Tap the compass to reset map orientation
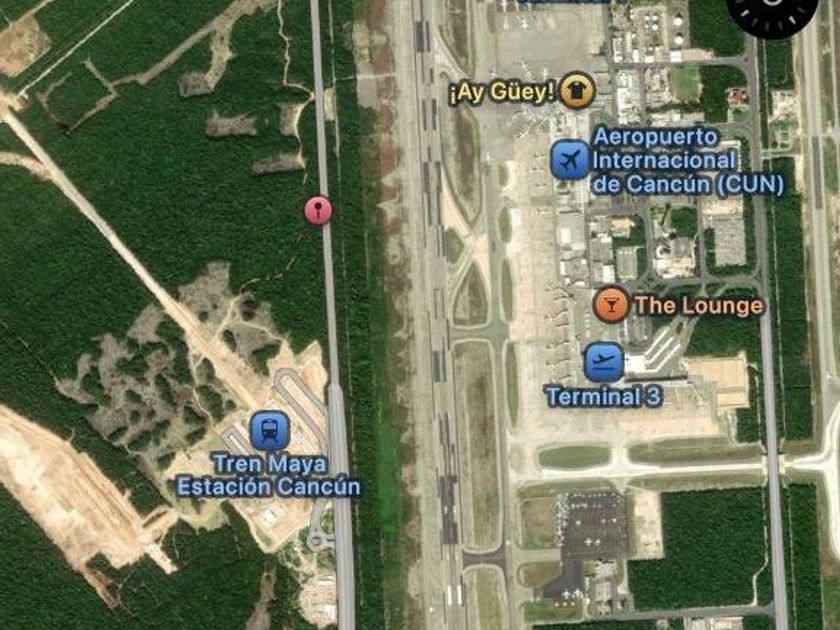 772,11
